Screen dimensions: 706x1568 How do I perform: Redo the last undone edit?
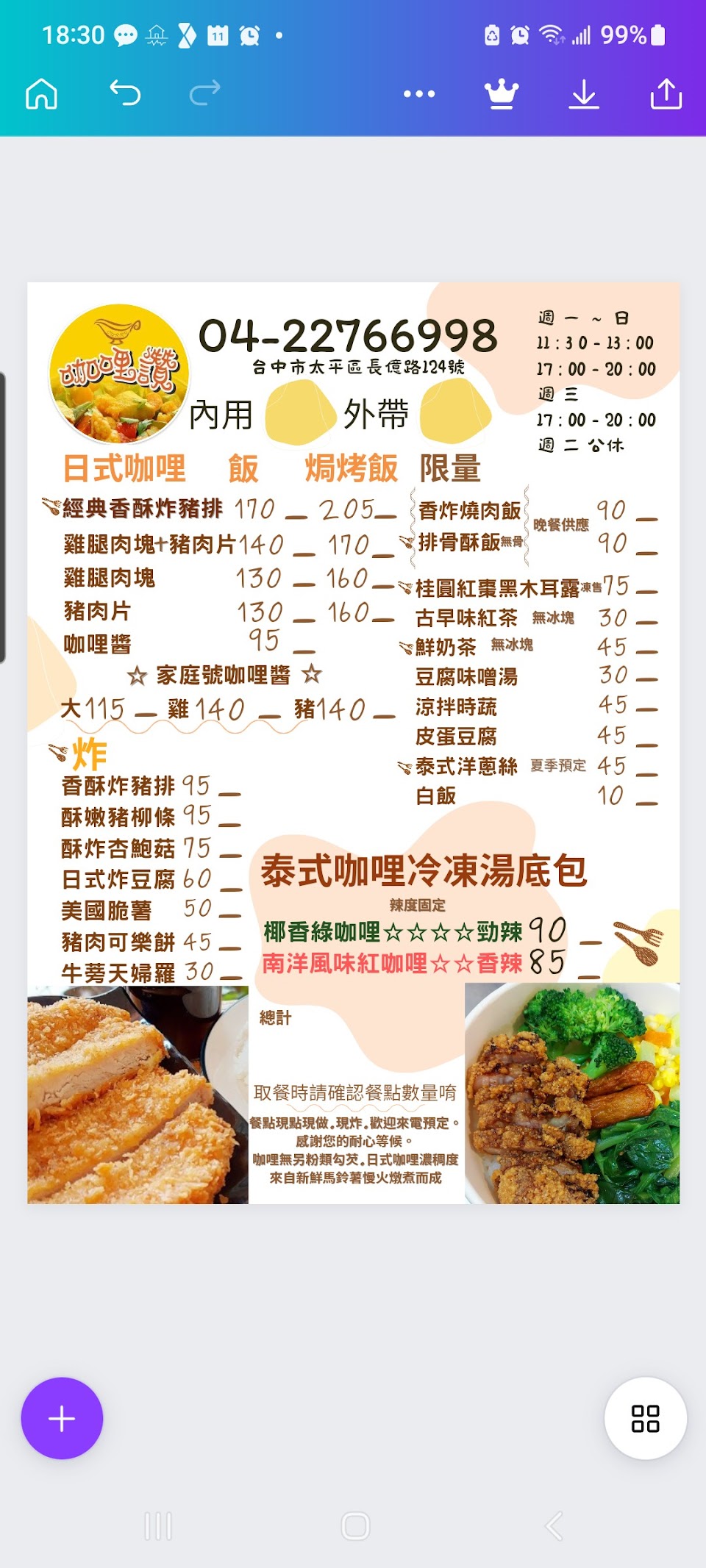(x=204, y=93)
